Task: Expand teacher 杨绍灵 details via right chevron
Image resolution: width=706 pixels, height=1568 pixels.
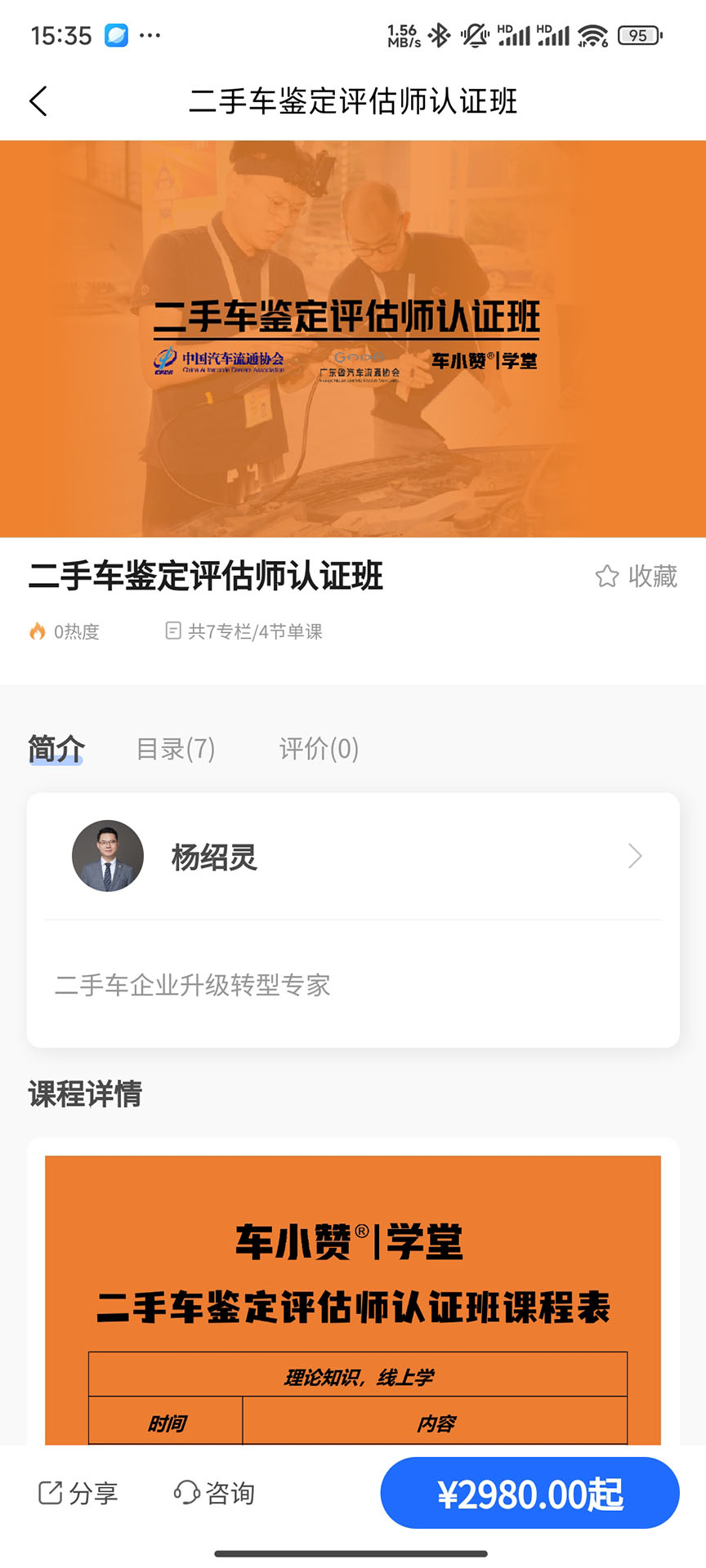Action: point(635,856)
